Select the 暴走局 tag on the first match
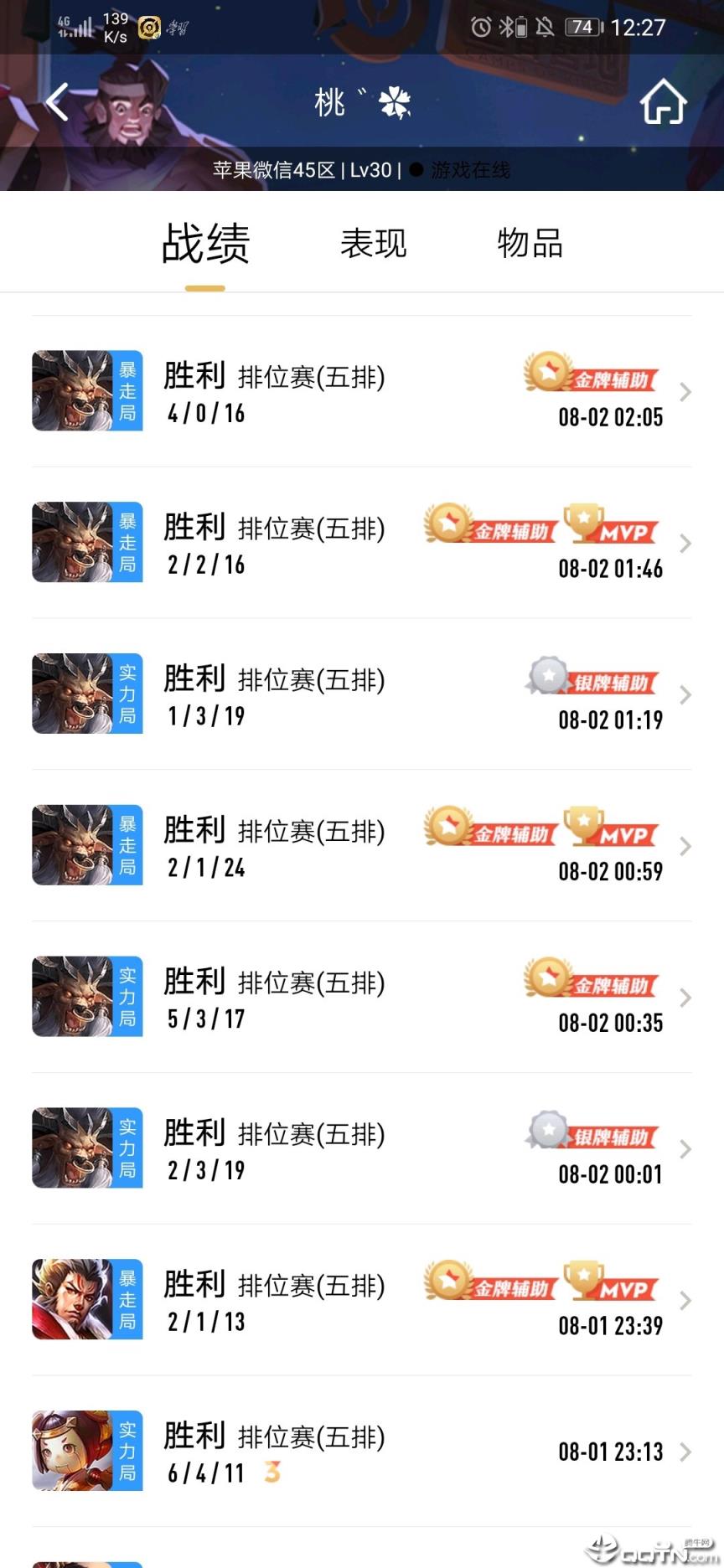Image resolution: width=724 pixels, height=1568 pixels. (126, 390)
